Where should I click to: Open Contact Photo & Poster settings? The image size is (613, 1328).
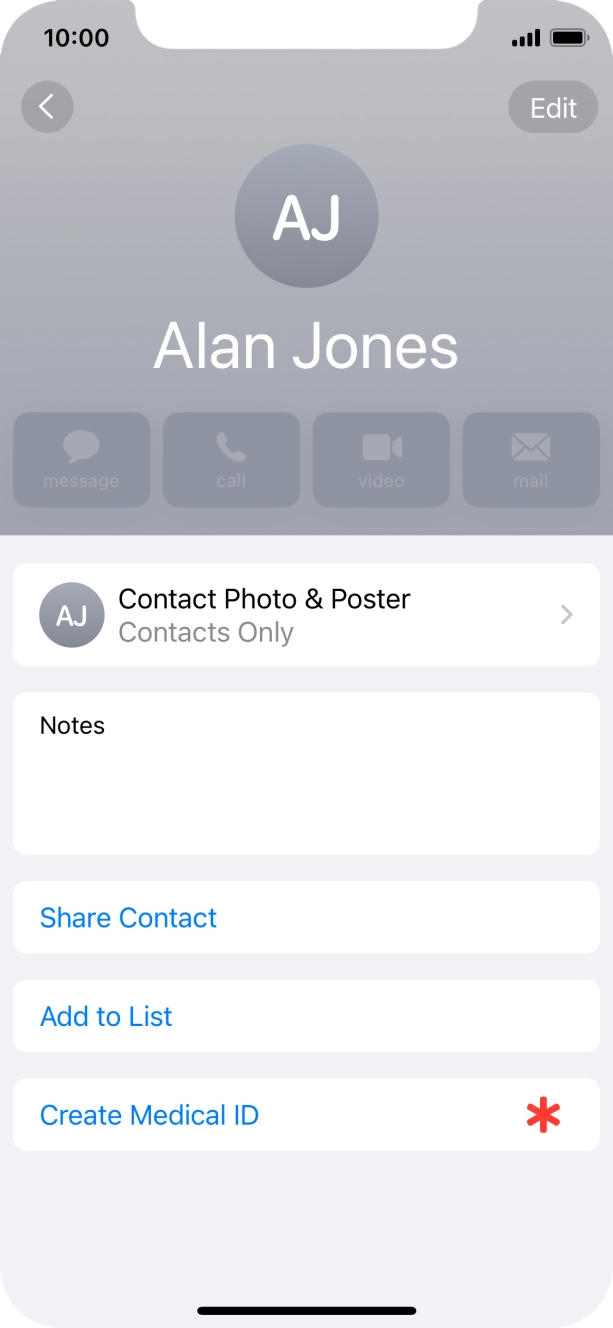tap(306, 614)
